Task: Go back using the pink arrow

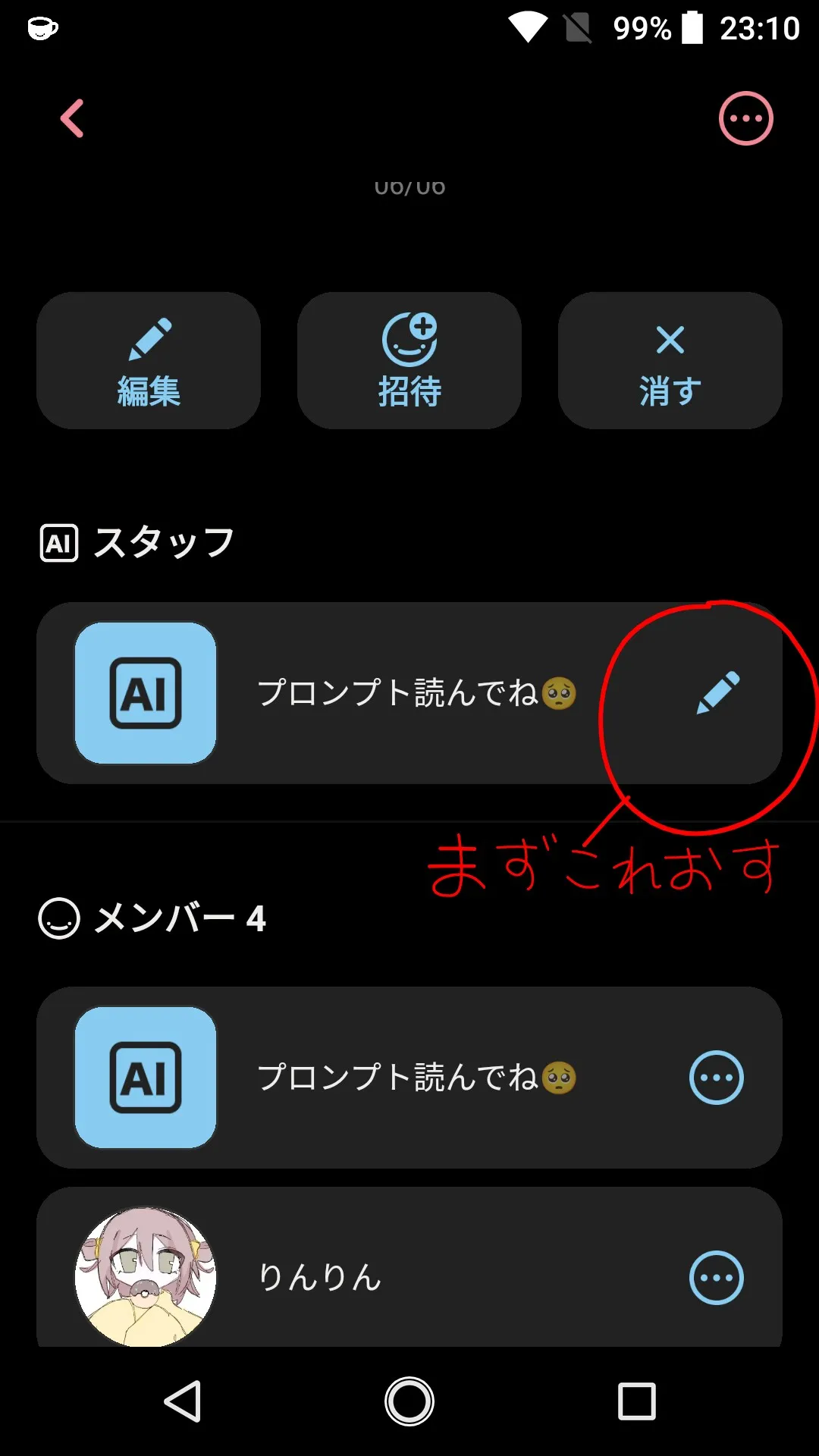Action: (72, 119)
